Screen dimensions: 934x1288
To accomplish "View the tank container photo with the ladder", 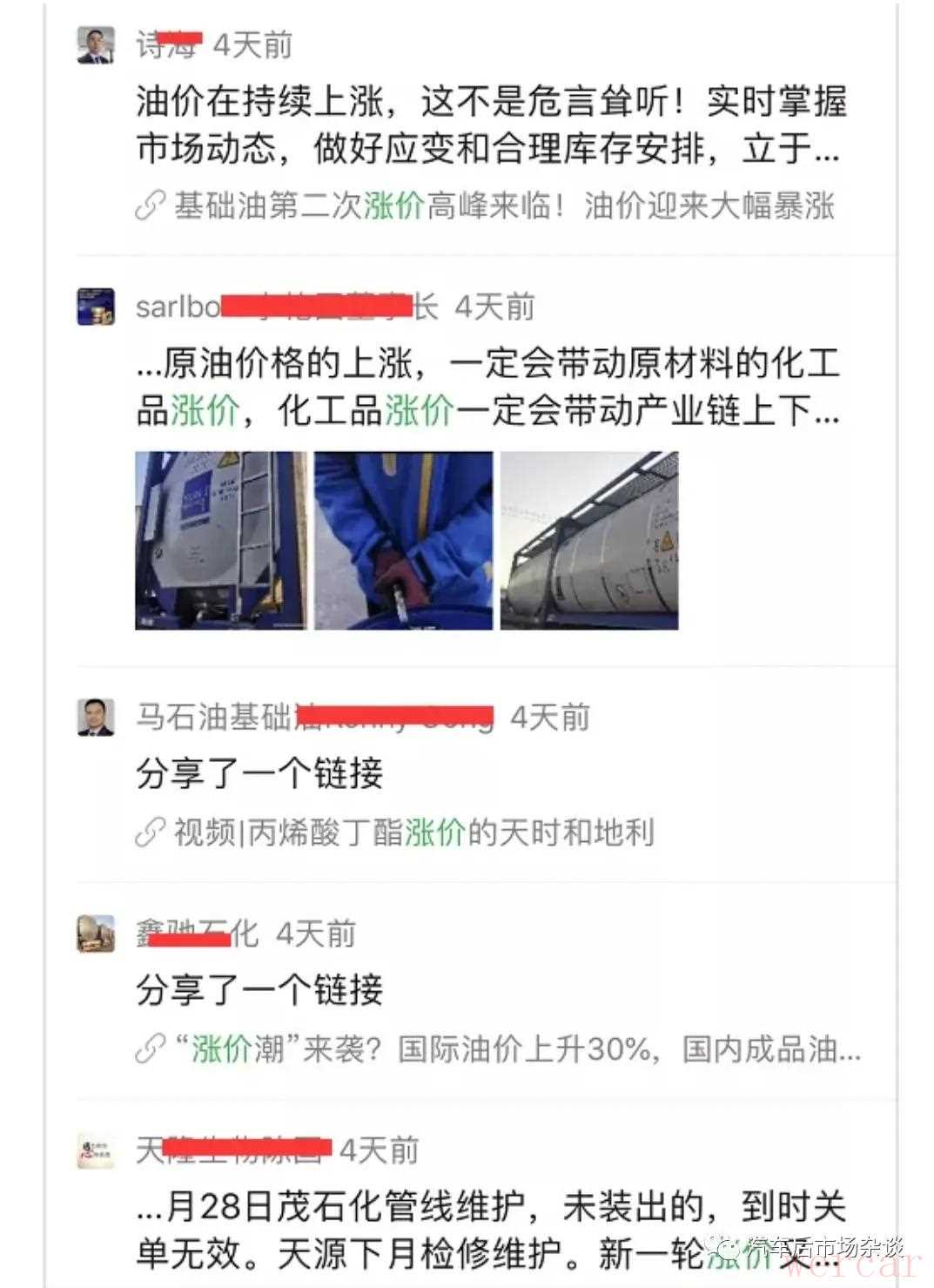I will coord(221,540).
